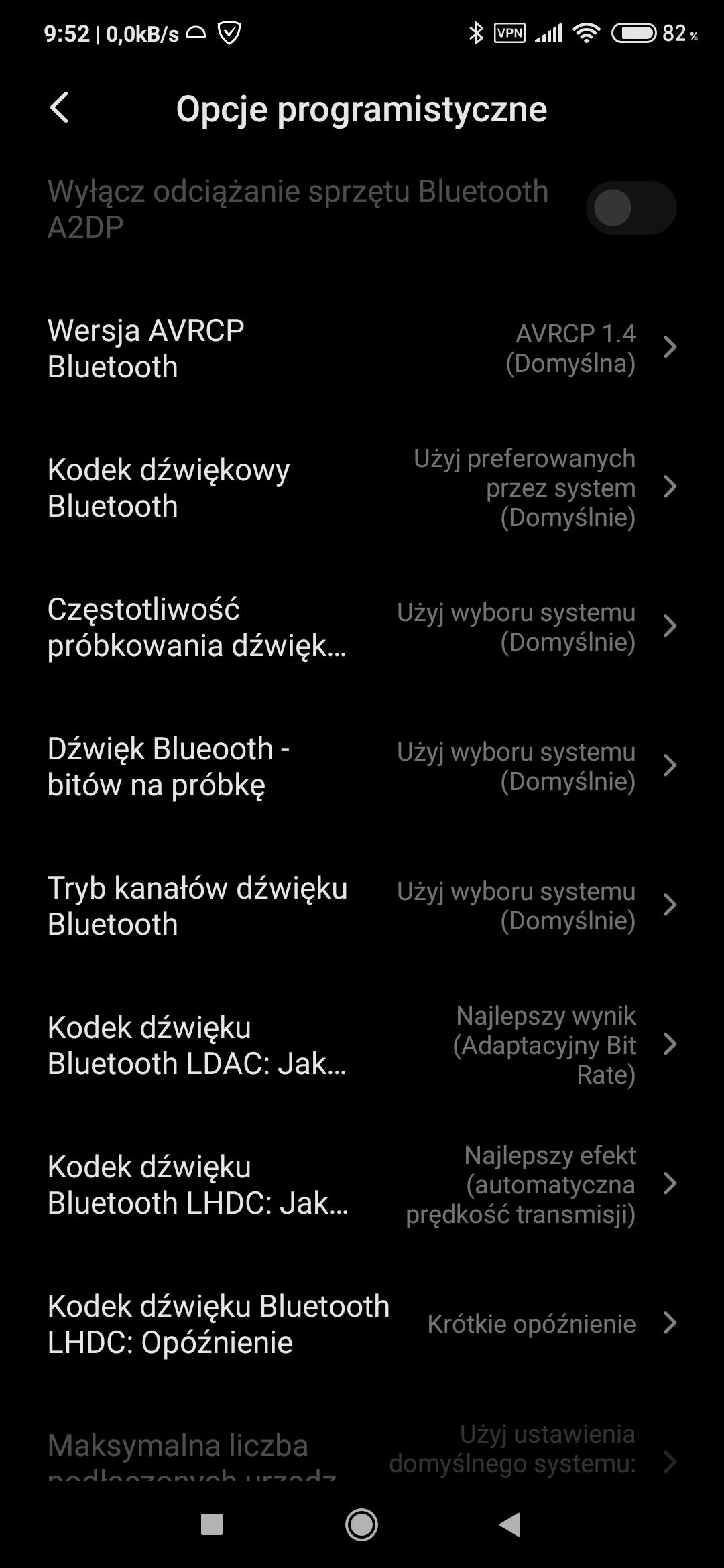724x1568 pixels.
Task: Open Kodek dźwięku Bluetooth LHDC: Opóźnienie
Action: (362, 1324)
